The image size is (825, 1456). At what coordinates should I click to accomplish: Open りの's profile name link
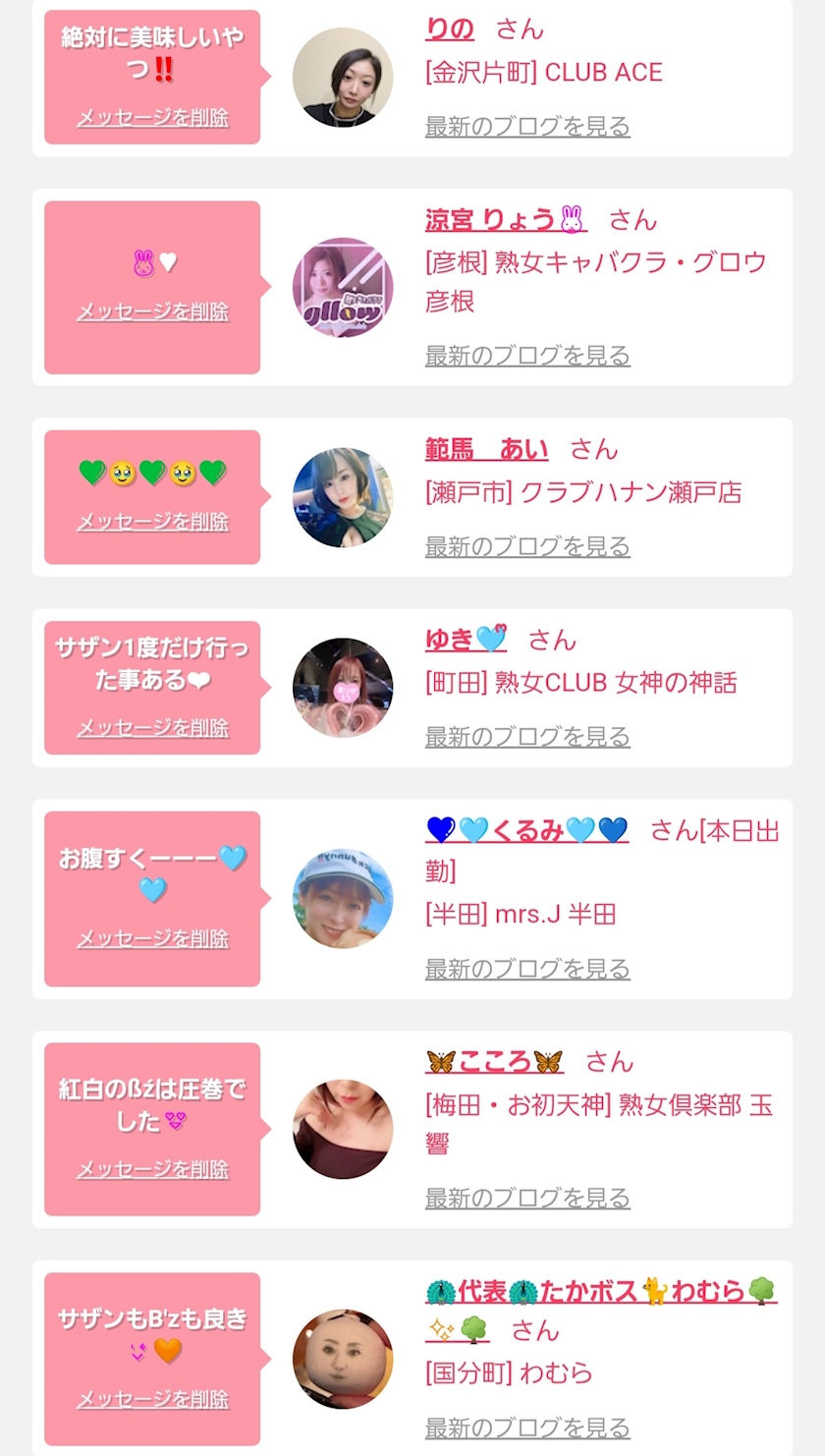click(450, 29)
